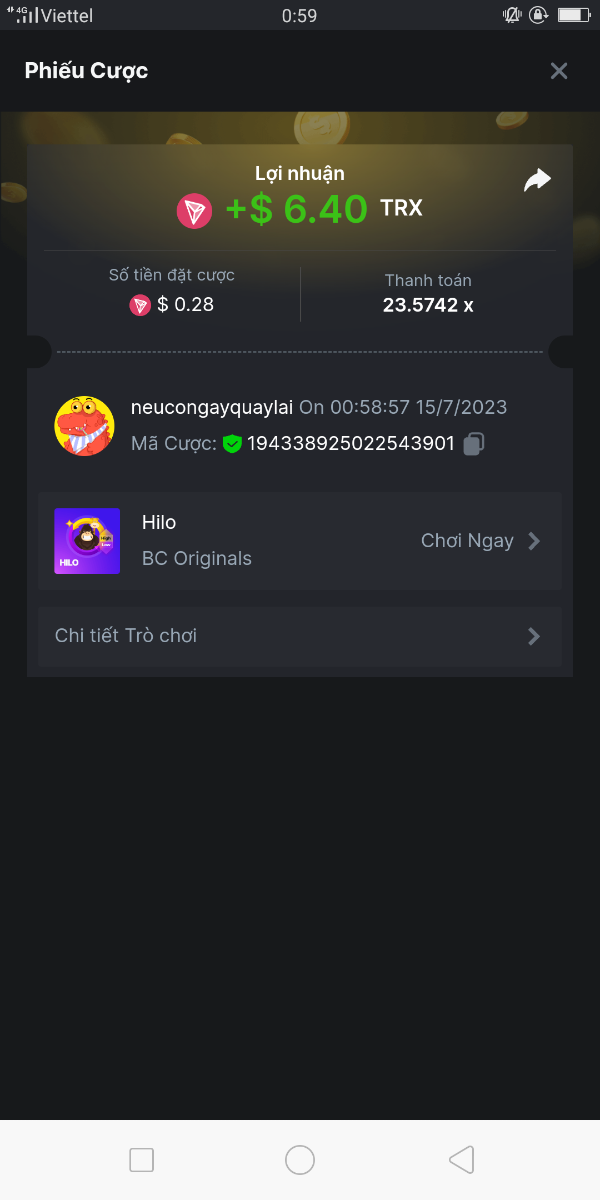Go back using the system back button
The width and height of the screenshot is (600, 1200).
point(461,1160)
